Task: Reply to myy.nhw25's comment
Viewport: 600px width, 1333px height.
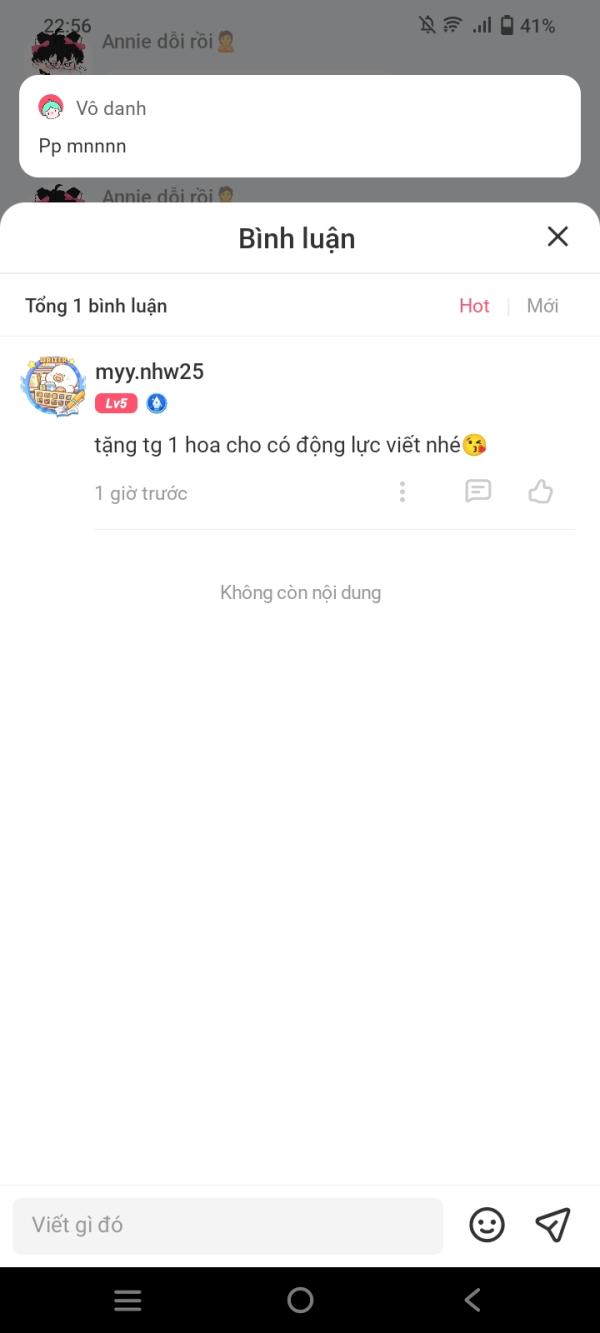Action: [478, 492]
